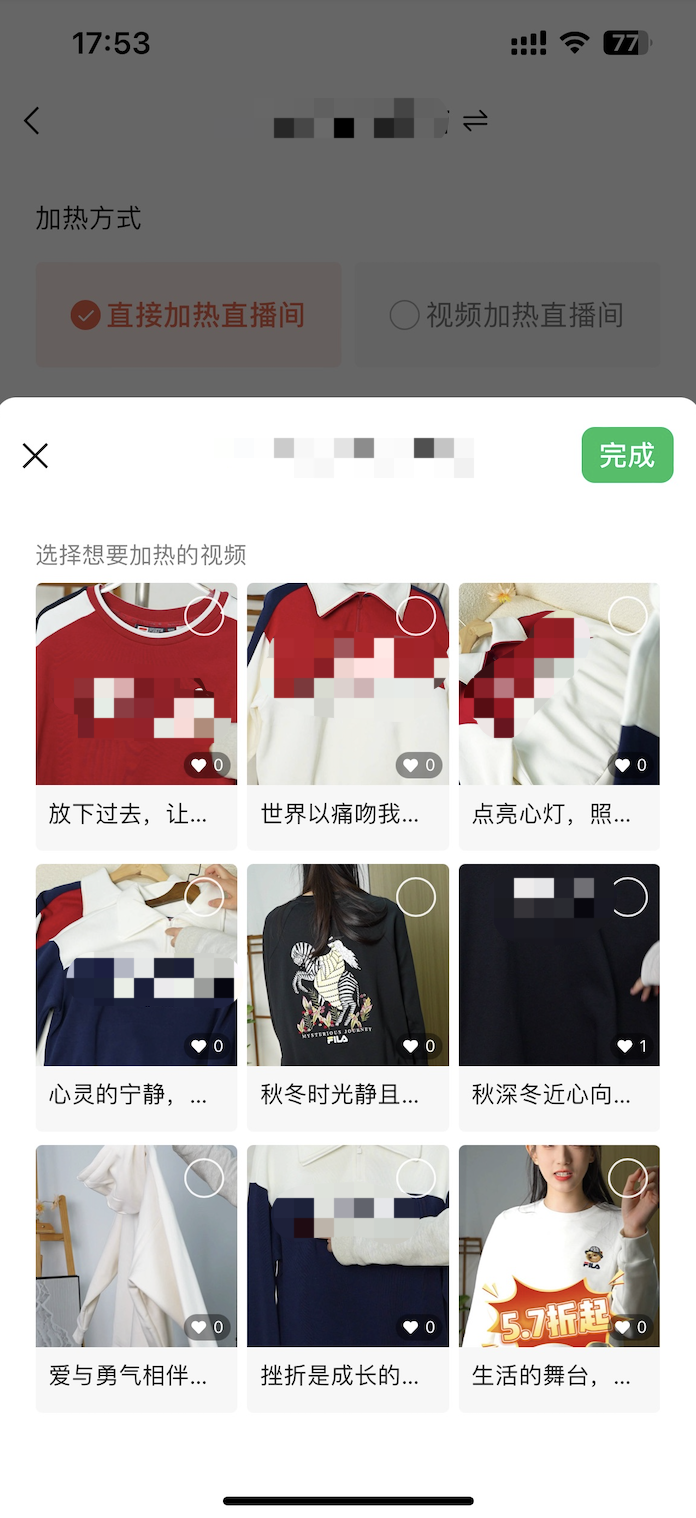Choose the video titled 挫折是成长的...
The height and width of the screenshot is (1518, 696).
[416, 1178]
